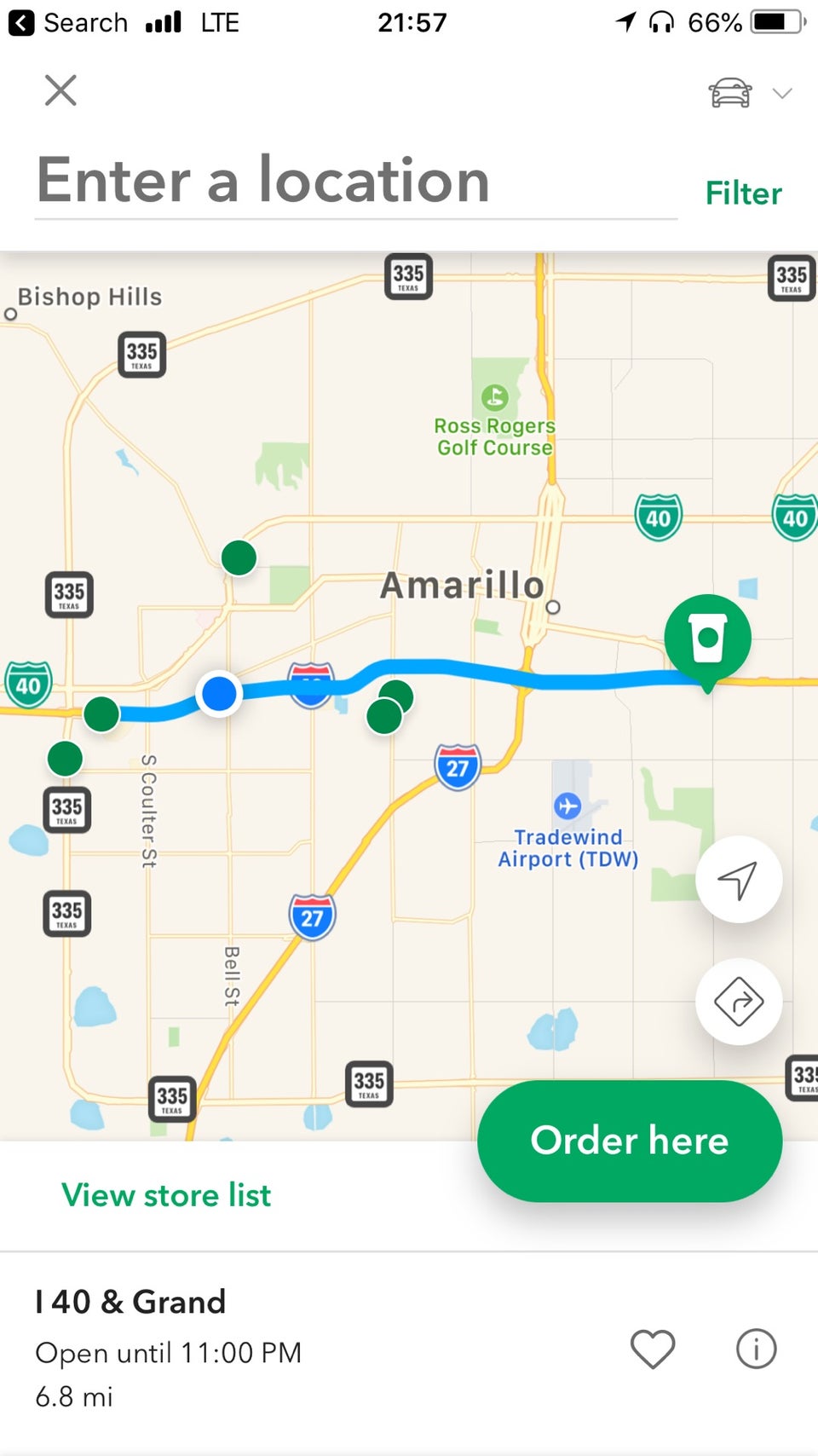Favorite the I 40 & Grand store
This screenshot has height=1456, width=818.
(653, 1349)
